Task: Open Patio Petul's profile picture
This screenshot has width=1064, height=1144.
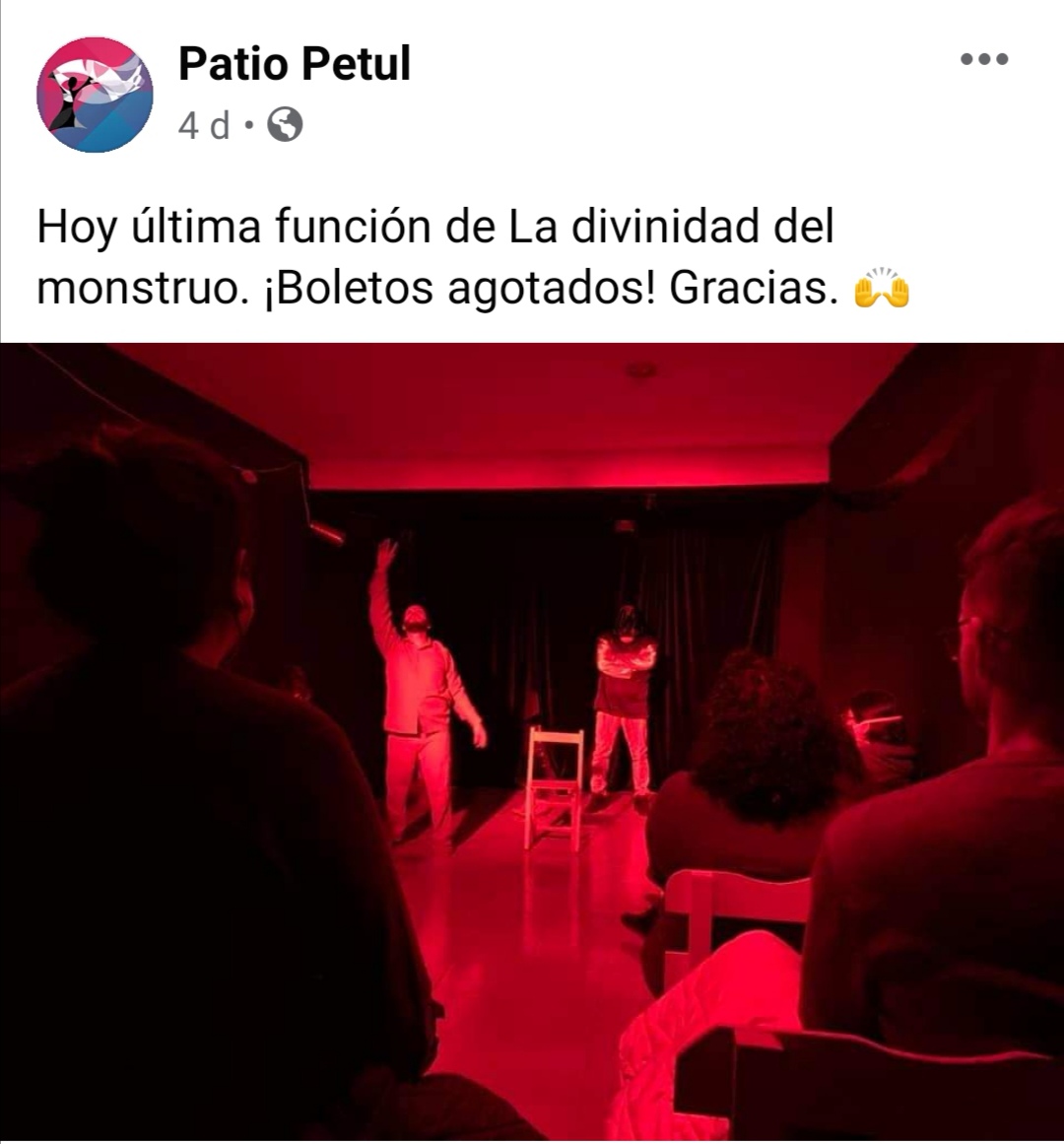Action: click(x=95, y=95)
